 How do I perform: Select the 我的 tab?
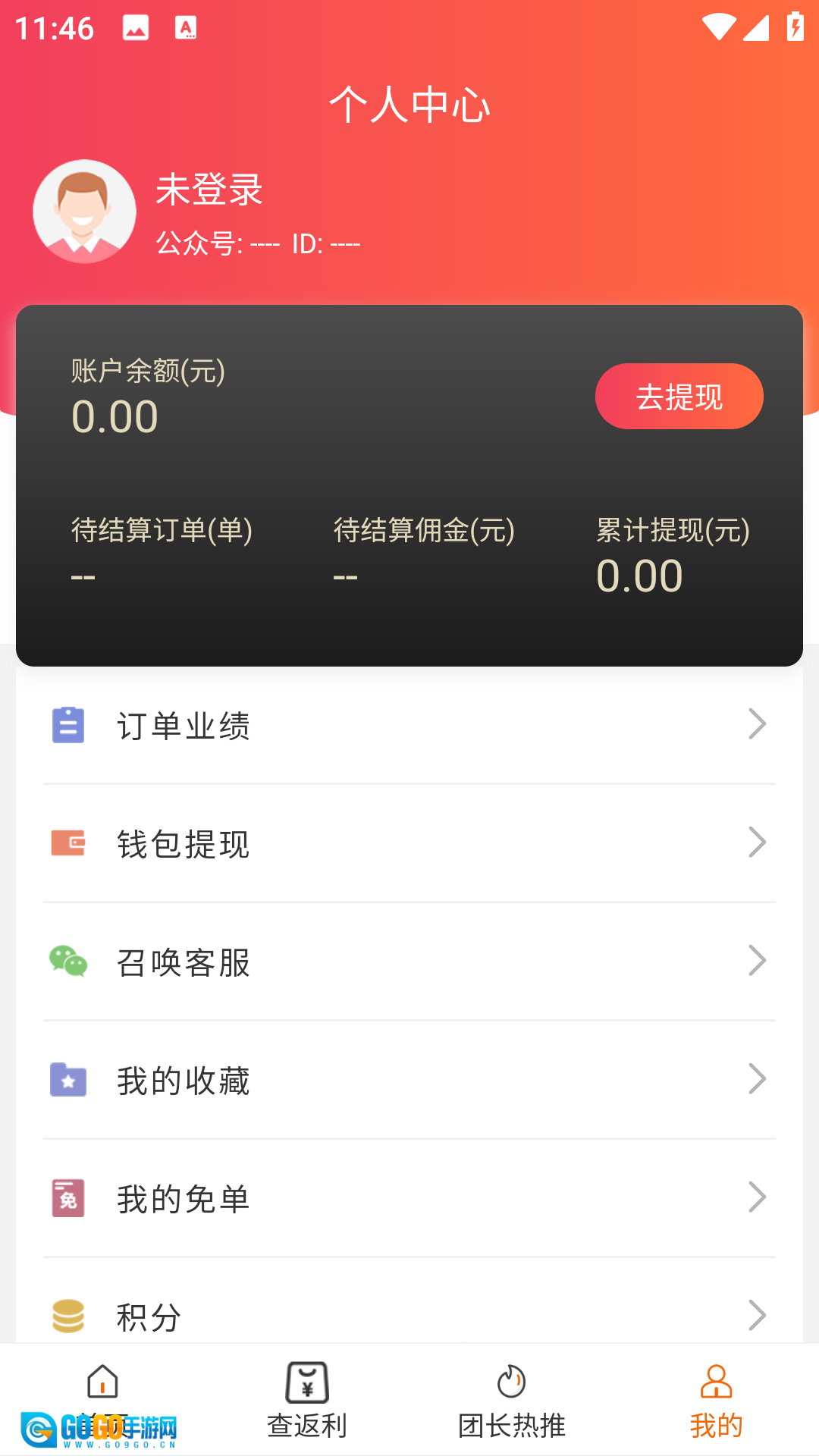coord(716,1400)
